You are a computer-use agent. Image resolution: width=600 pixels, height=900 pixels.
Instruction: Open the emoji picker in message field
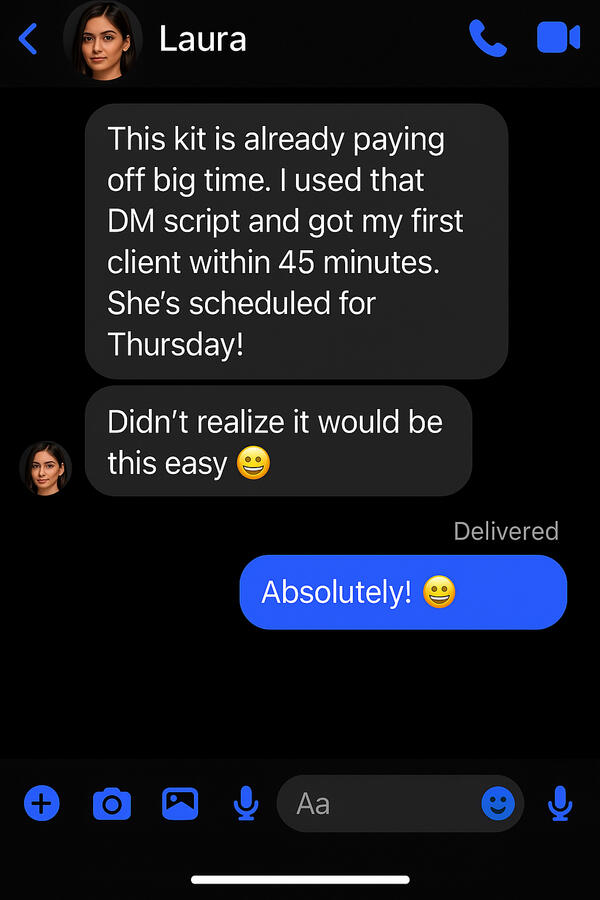tap(498, 803)
